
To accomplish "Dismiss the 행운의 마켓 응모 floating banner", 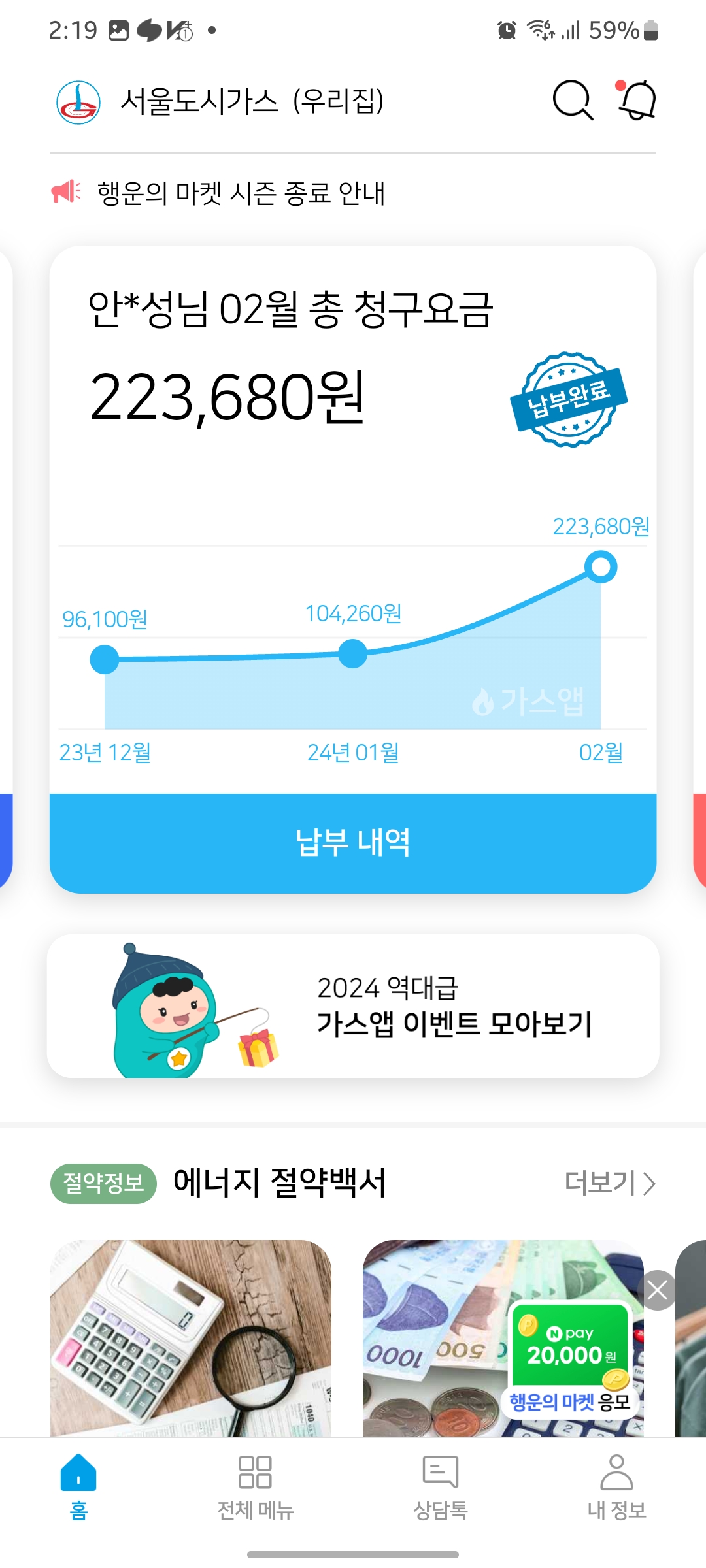I will pyautogui.click(x=657, y=1290).
